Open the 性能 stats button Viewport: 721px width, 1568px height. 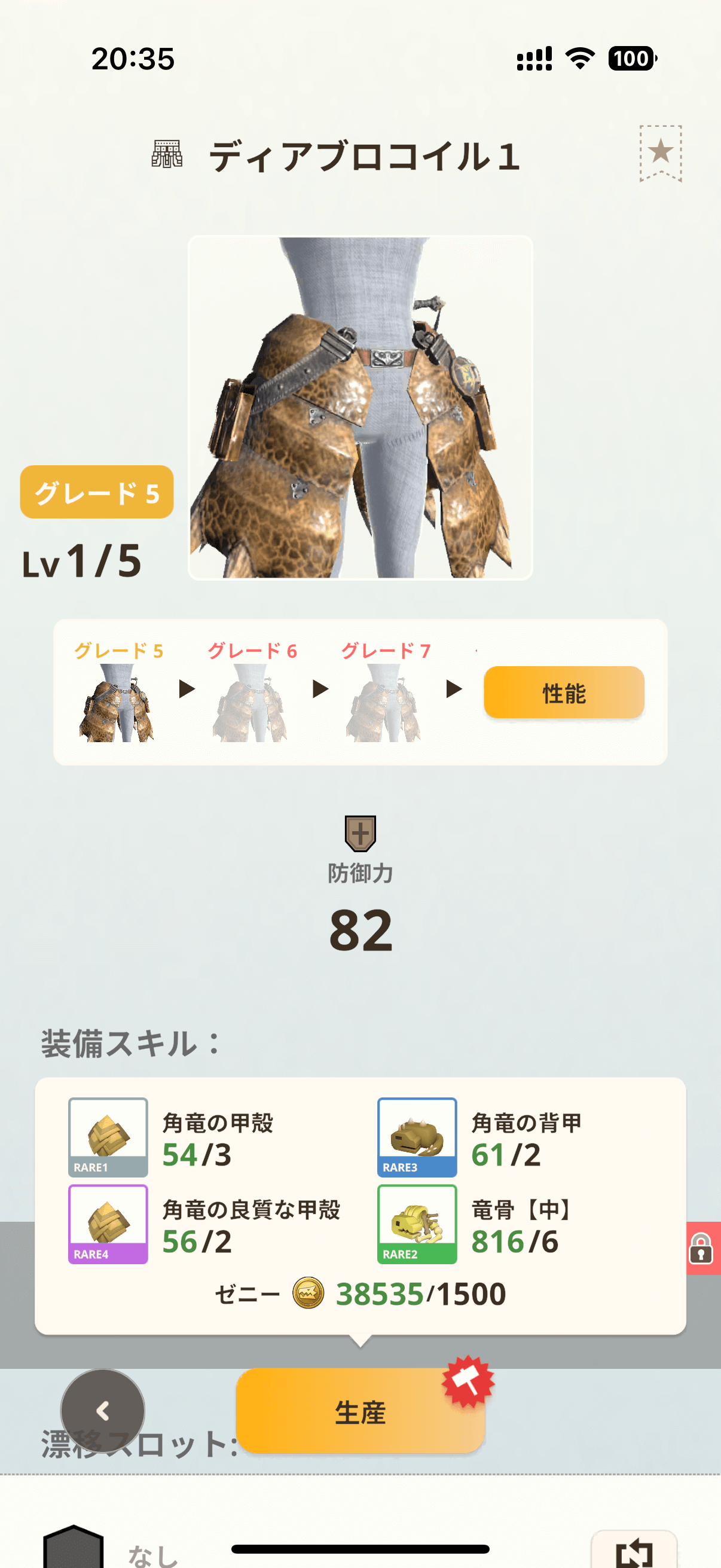tap(563, 693)
